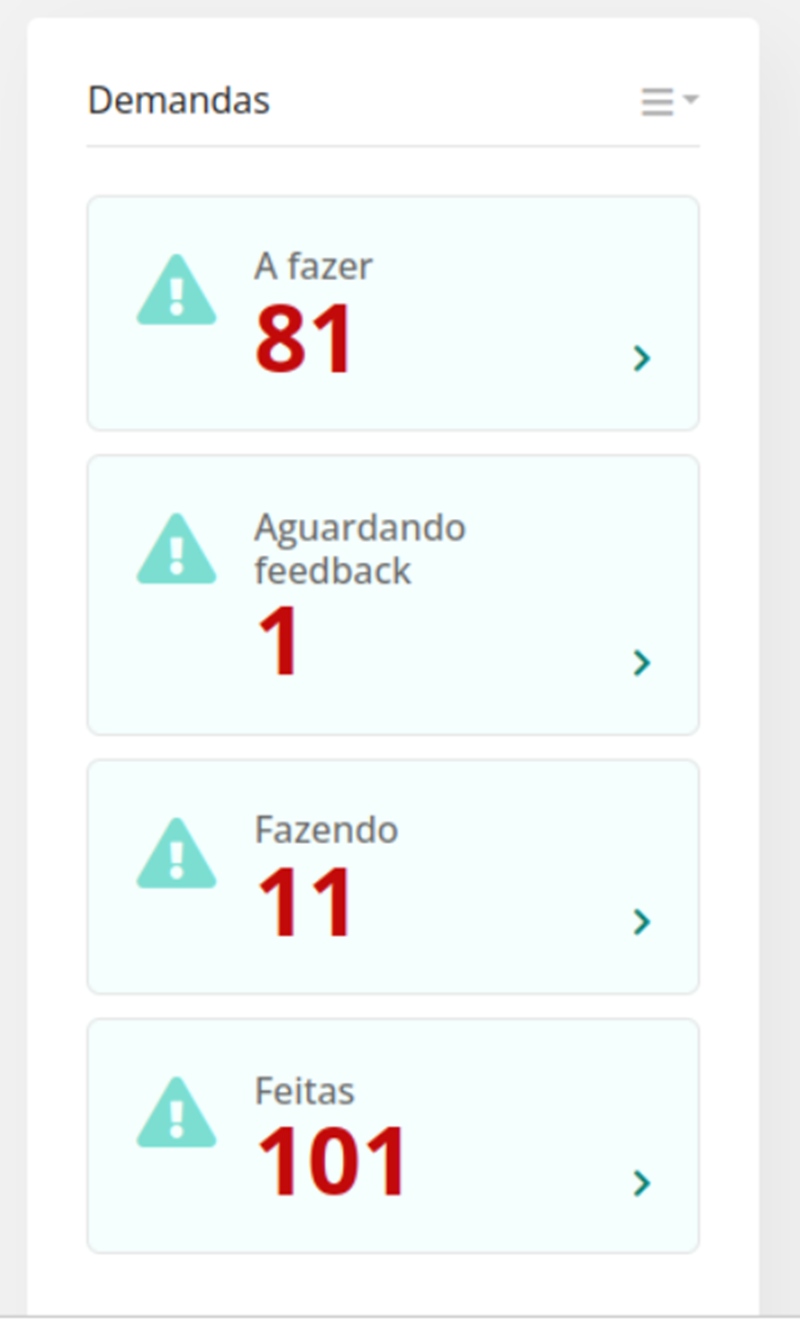800x1320 pixels.
Task: Open the Demandas options dropdown menu
Action: tap(668, 101)
